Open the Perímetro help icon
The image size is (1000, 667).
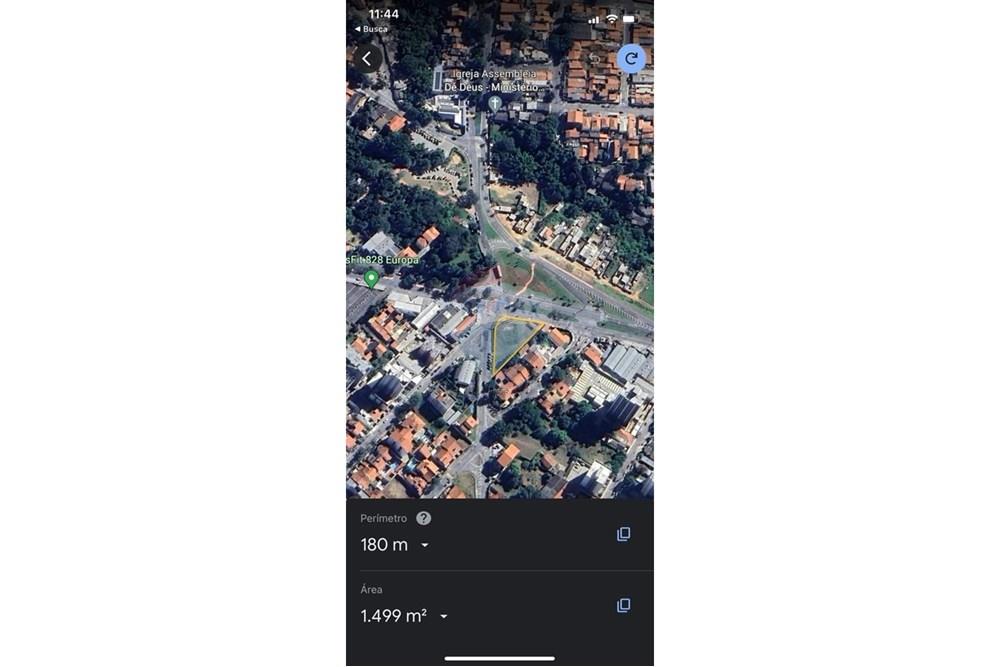click(424, 518)
